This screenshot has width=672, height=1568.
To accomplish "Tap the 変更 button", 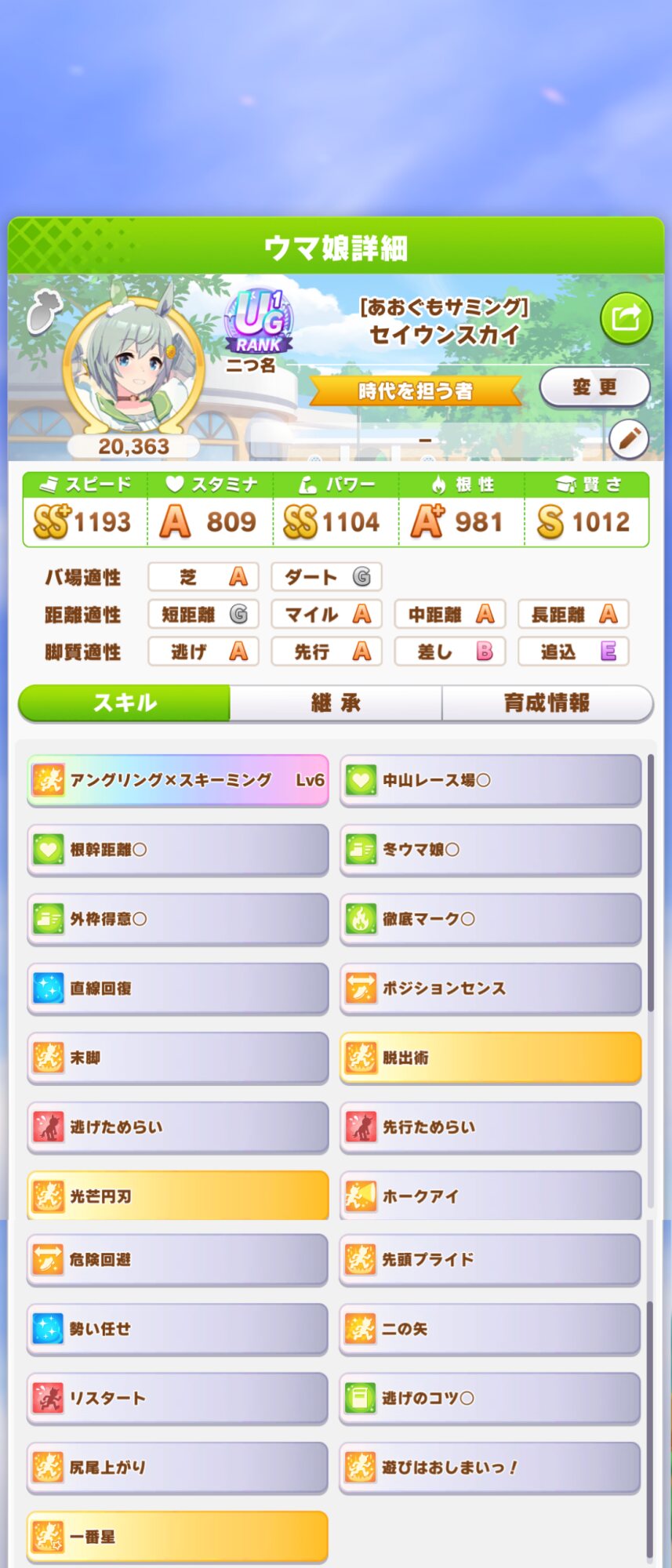I will (594, 387).
